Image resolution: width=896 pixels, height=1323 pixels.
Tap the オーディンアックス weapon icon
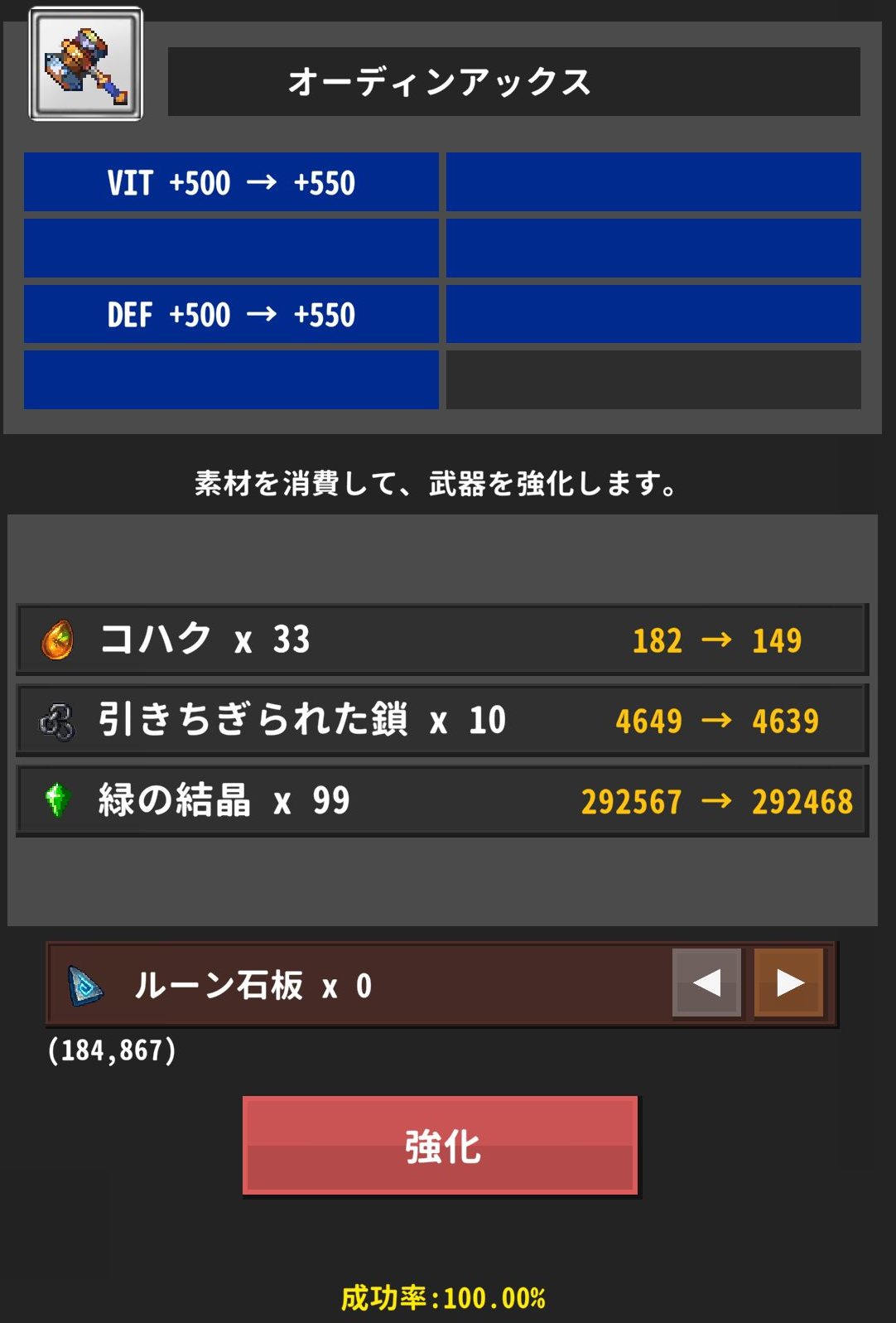click(x=86, y=65)
